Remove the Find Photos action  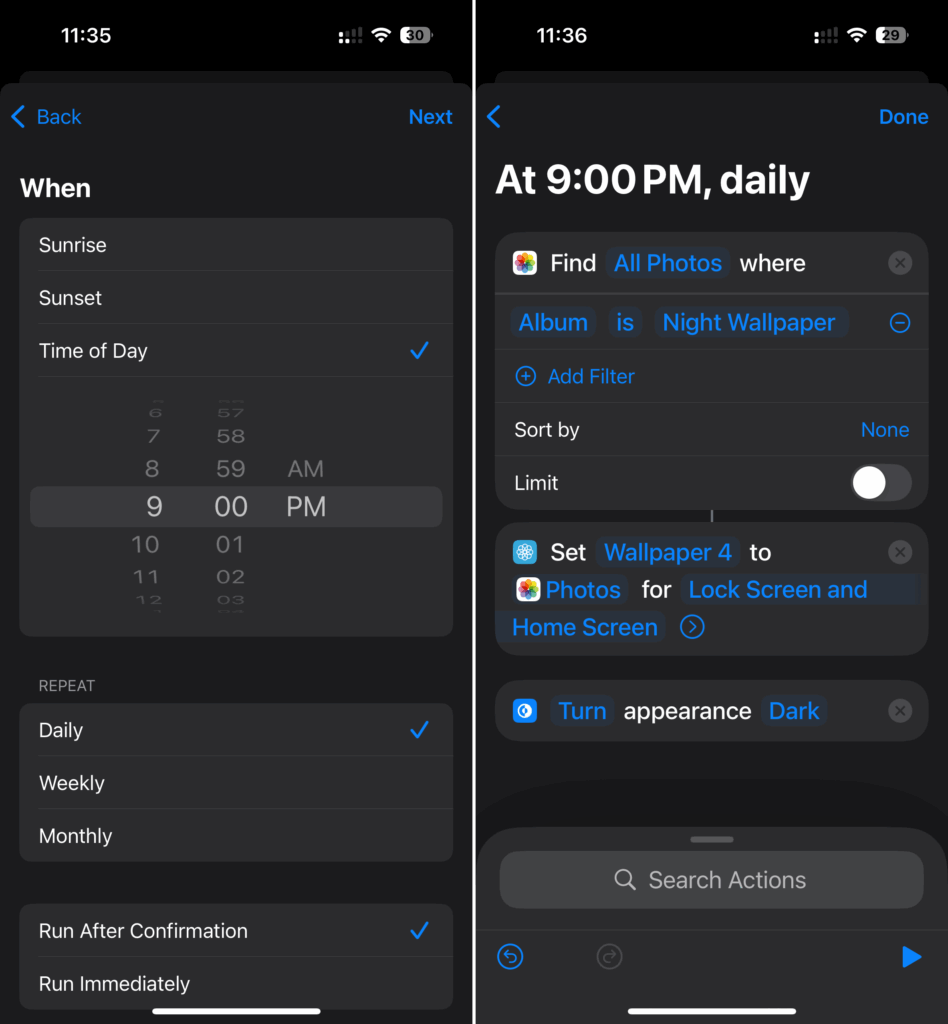click(900, 264)
